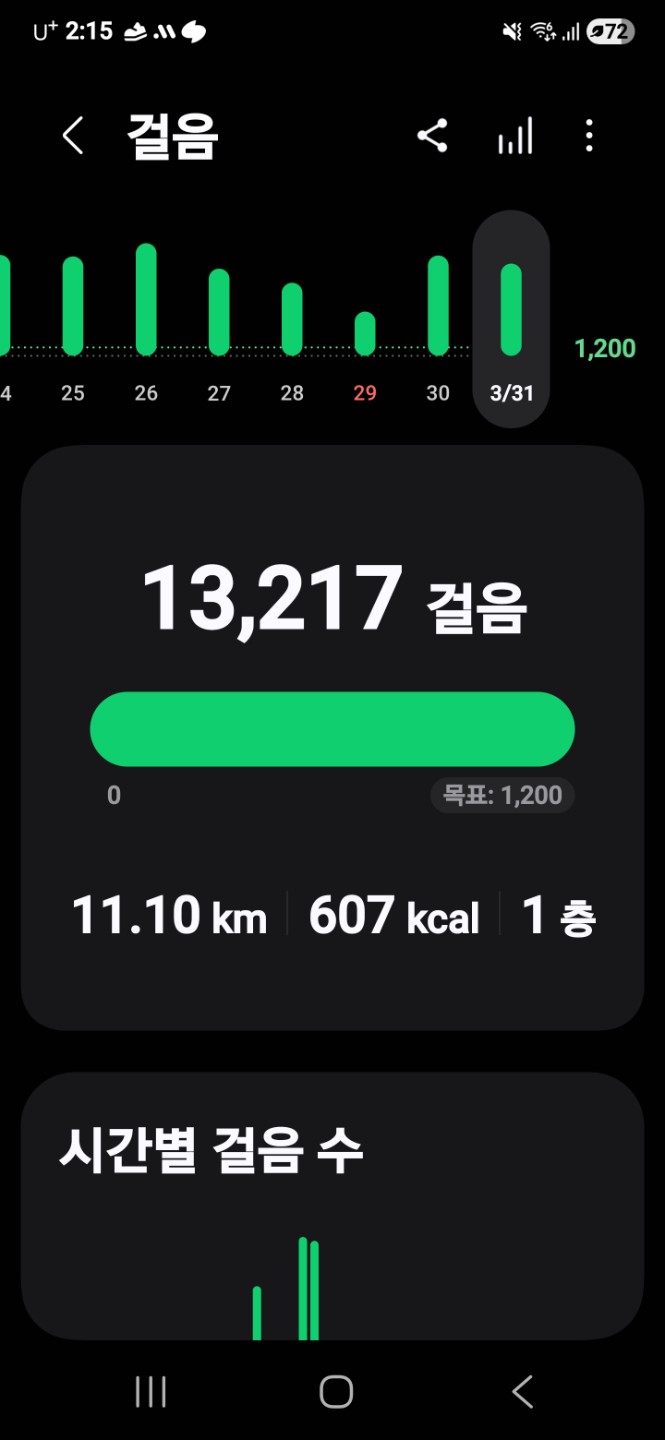This screenshot has height=1440, width=665.
Task: Select the bar for day 29
Action: point(365,334)
